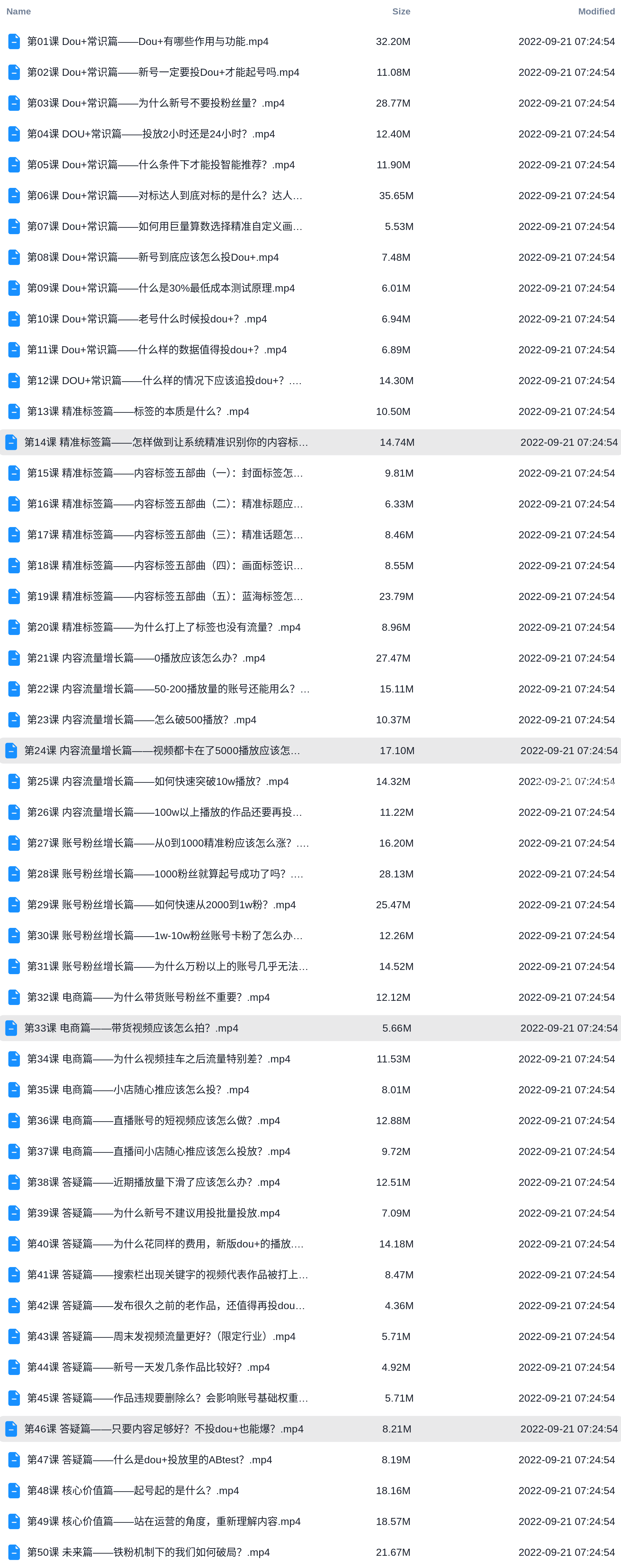Open 第29课 如何快速从2000到1w粉.mp4
This screenshot has height=1568, width=621.
[x=161, y=904]
